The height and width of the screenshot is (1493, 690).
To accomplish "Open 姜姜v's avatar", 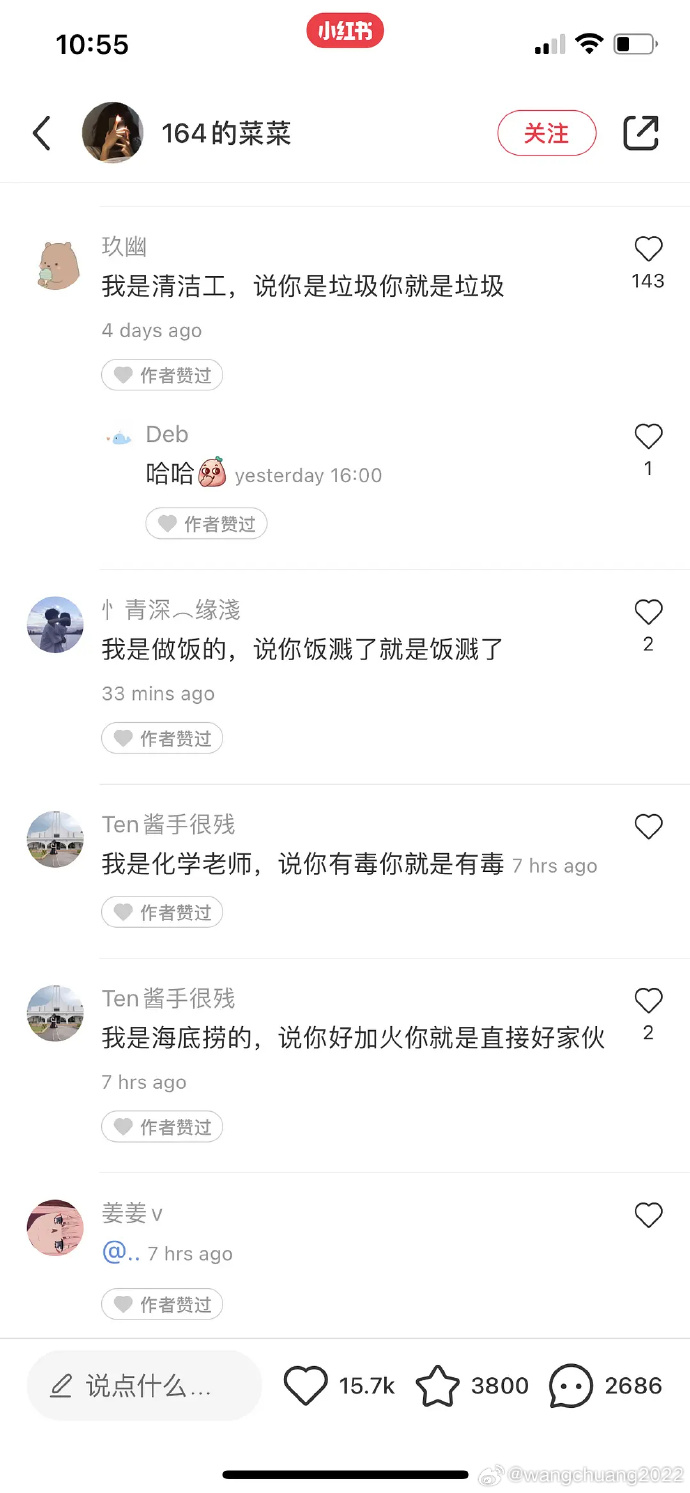I will tap(55, 1228).
